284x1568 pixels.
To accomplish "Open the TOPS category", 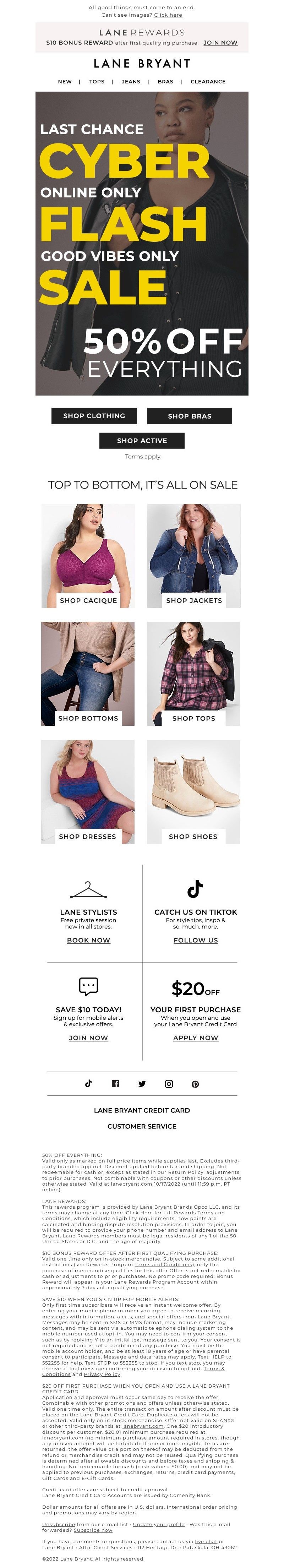I will [97, 82].
